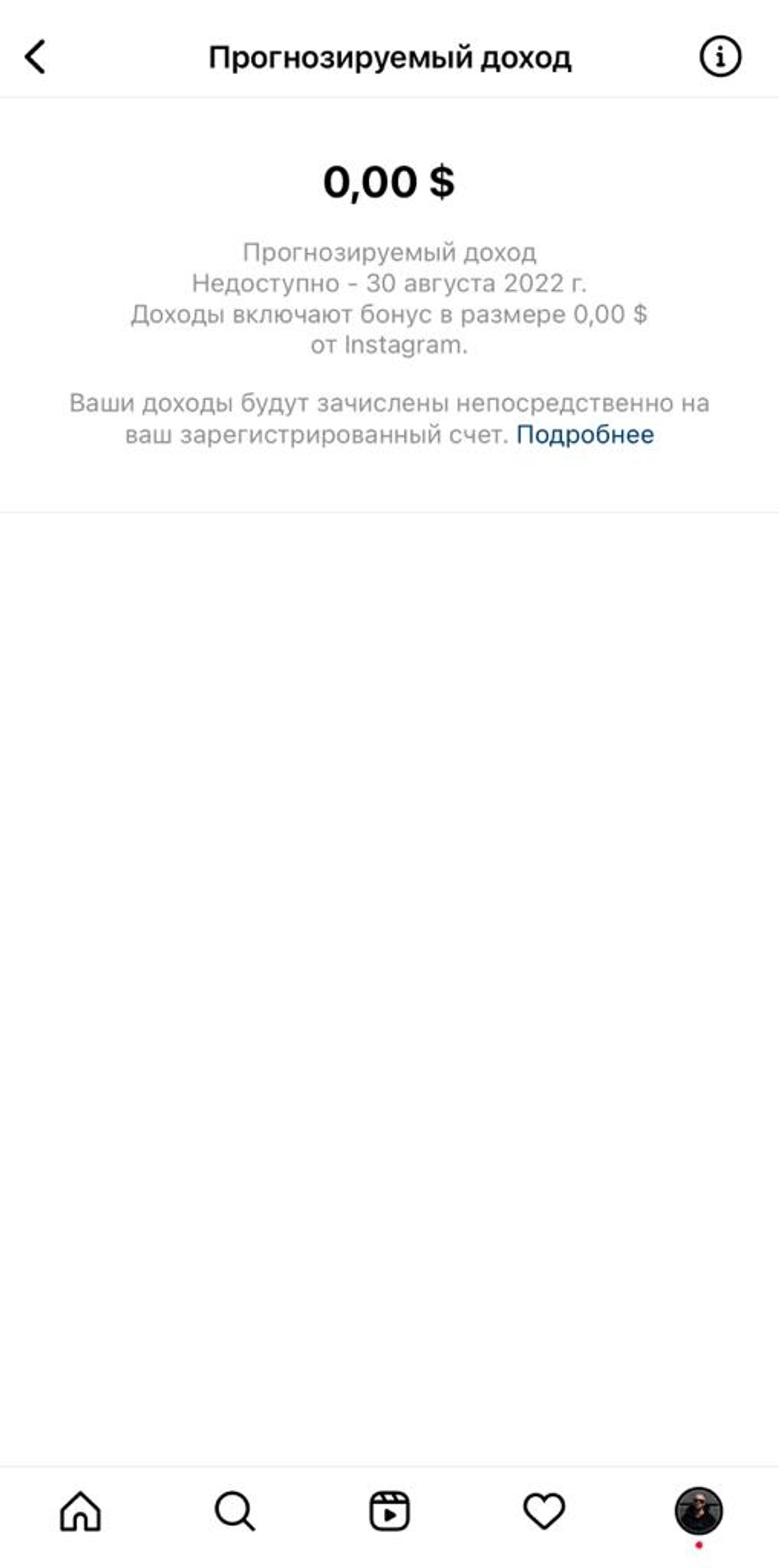The image size is (779, 1568).
Task: Open the activity heart tab
Action: [x=544, y=1511]
